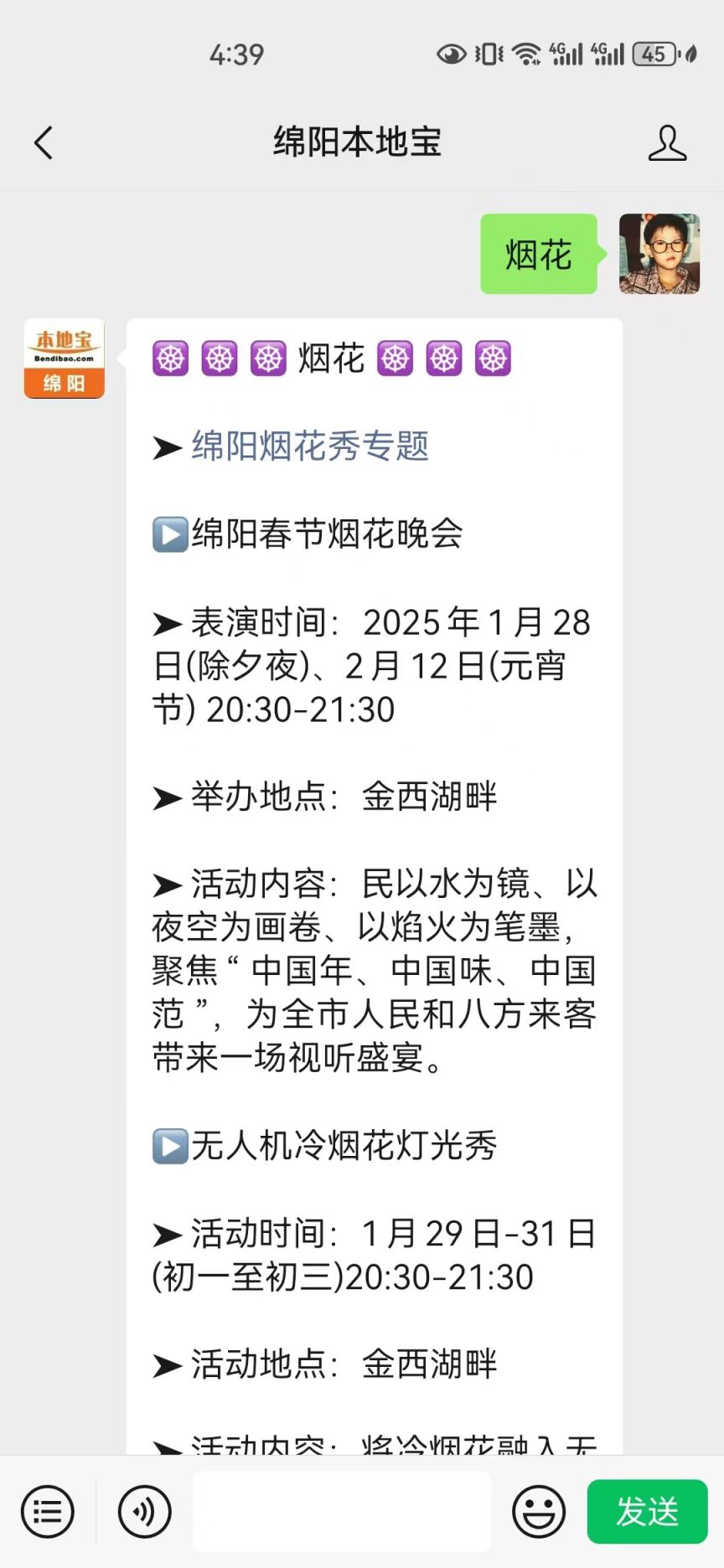Switch to voice input mode

(x=145, y=1512)
